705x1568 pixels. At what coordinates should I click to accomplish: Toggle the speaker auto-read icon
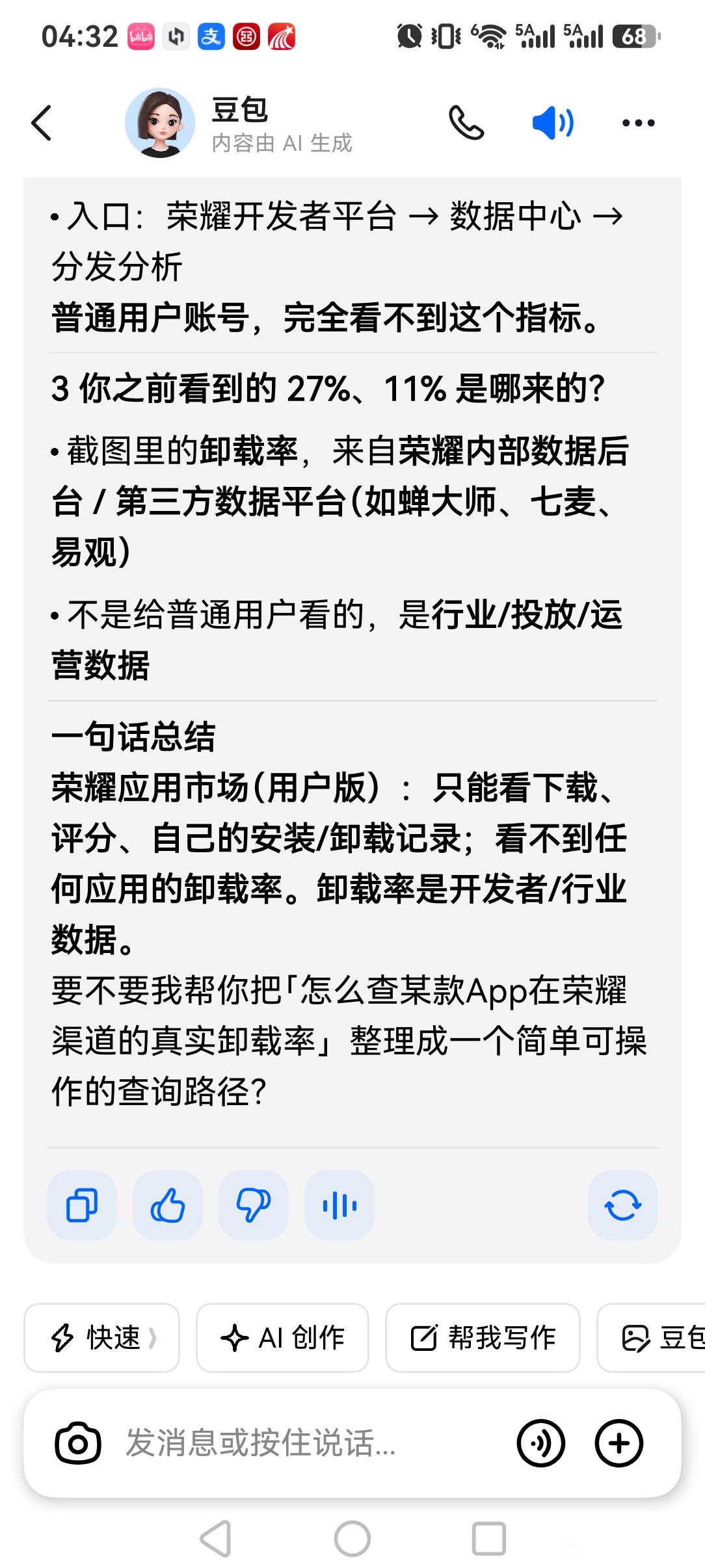coord(553,123)
